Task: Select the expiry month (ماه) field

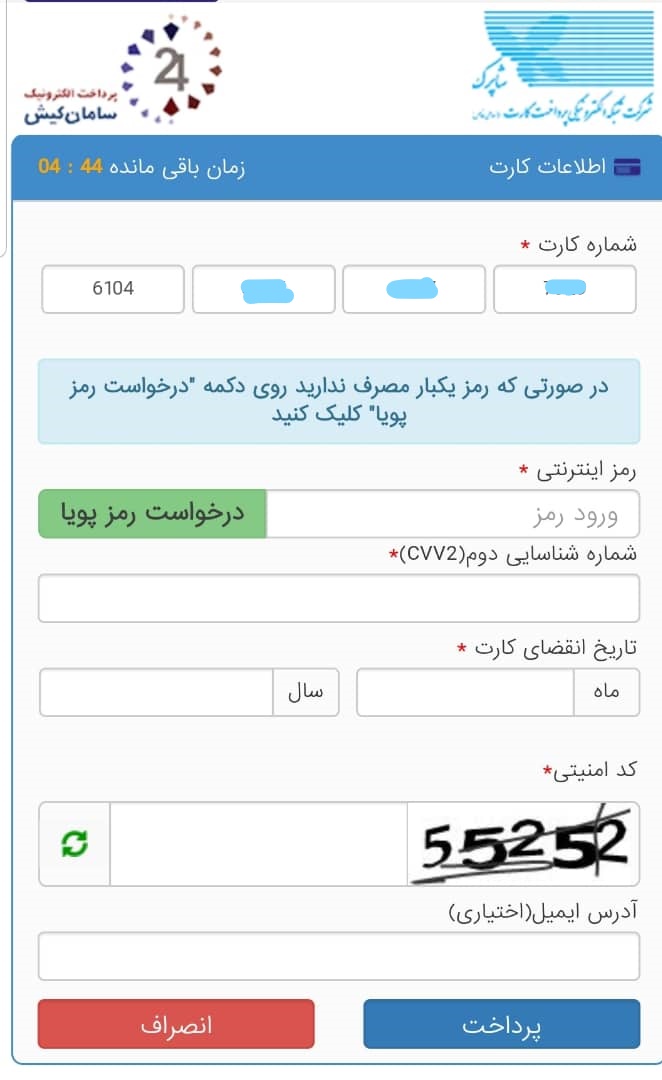Action: tap(465, 692)
